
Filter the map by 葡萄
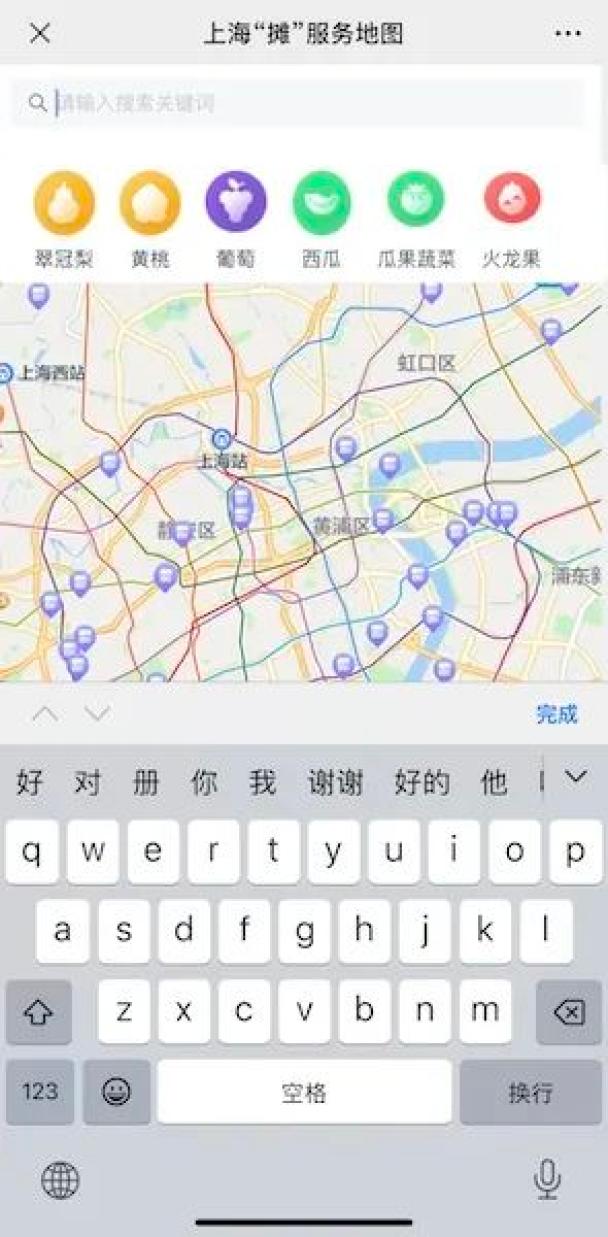pos(236,203)
